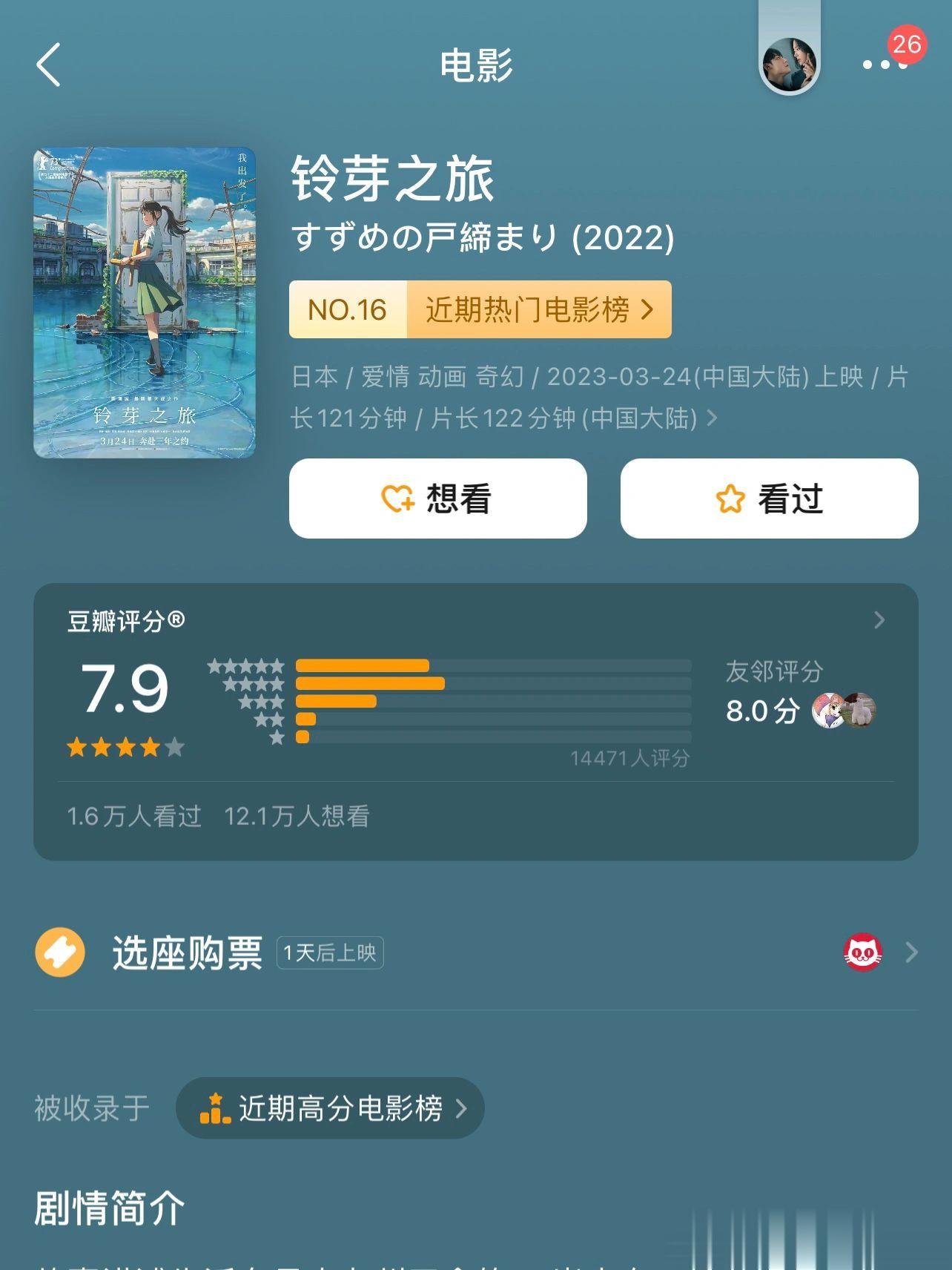Open the three-dot overflow menu

click(x=884, y=65)
